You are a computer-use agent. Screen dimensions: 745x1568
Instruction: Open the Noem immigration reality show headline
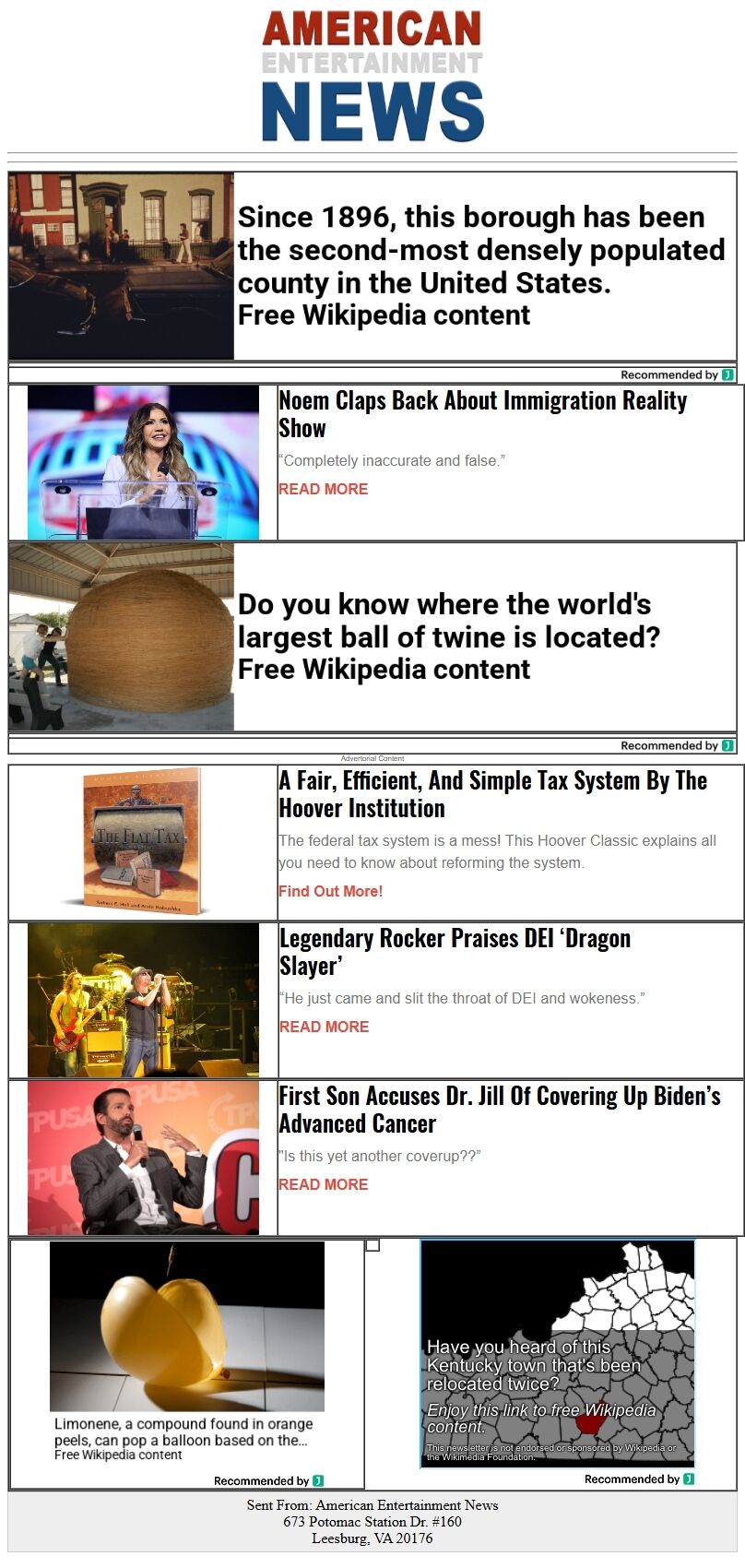coord(482,414)
